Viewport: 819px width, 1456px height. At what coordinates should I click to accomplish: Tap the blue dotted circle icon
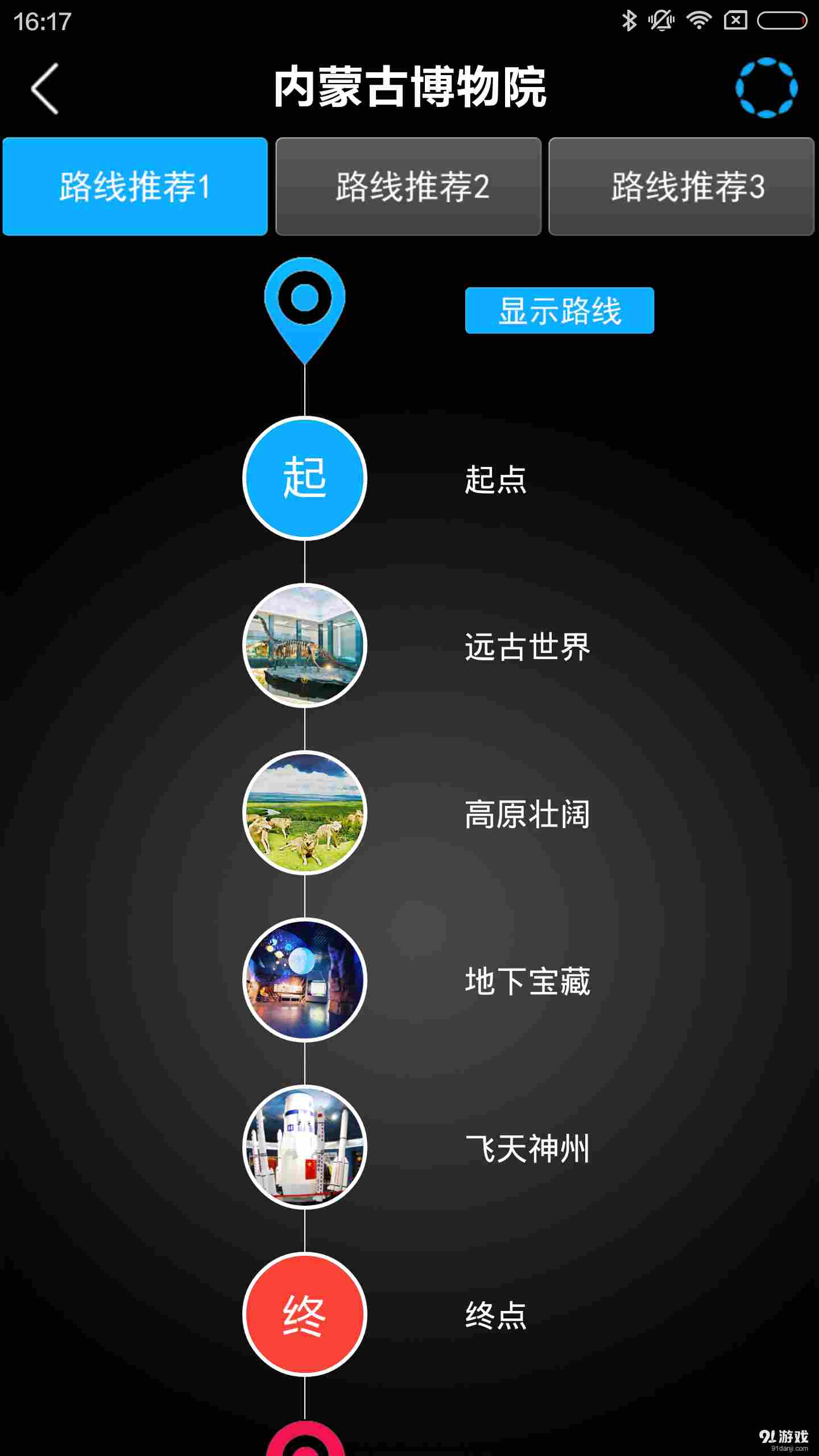(x=766, y=88)
